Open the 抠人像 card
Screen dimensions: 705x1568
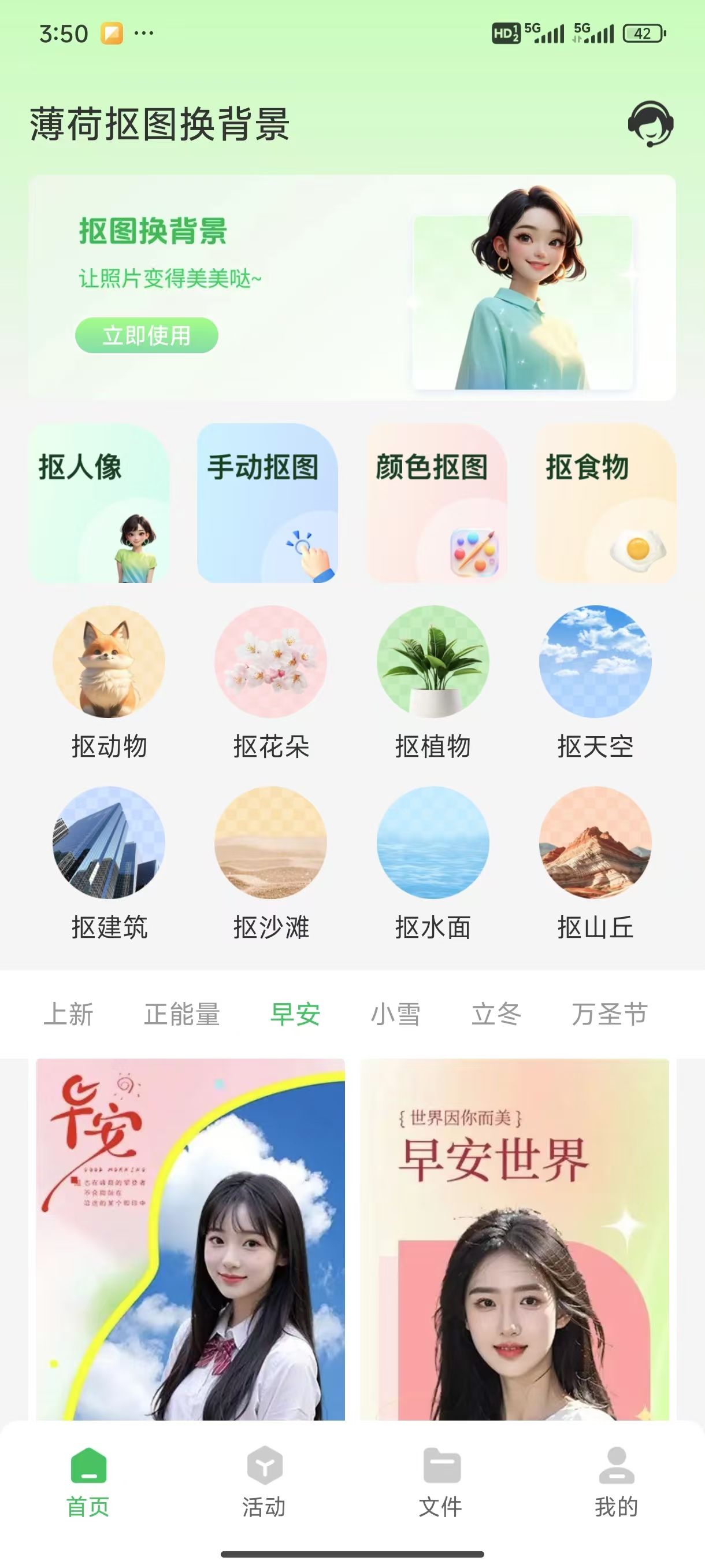click(x=99, y=503)
